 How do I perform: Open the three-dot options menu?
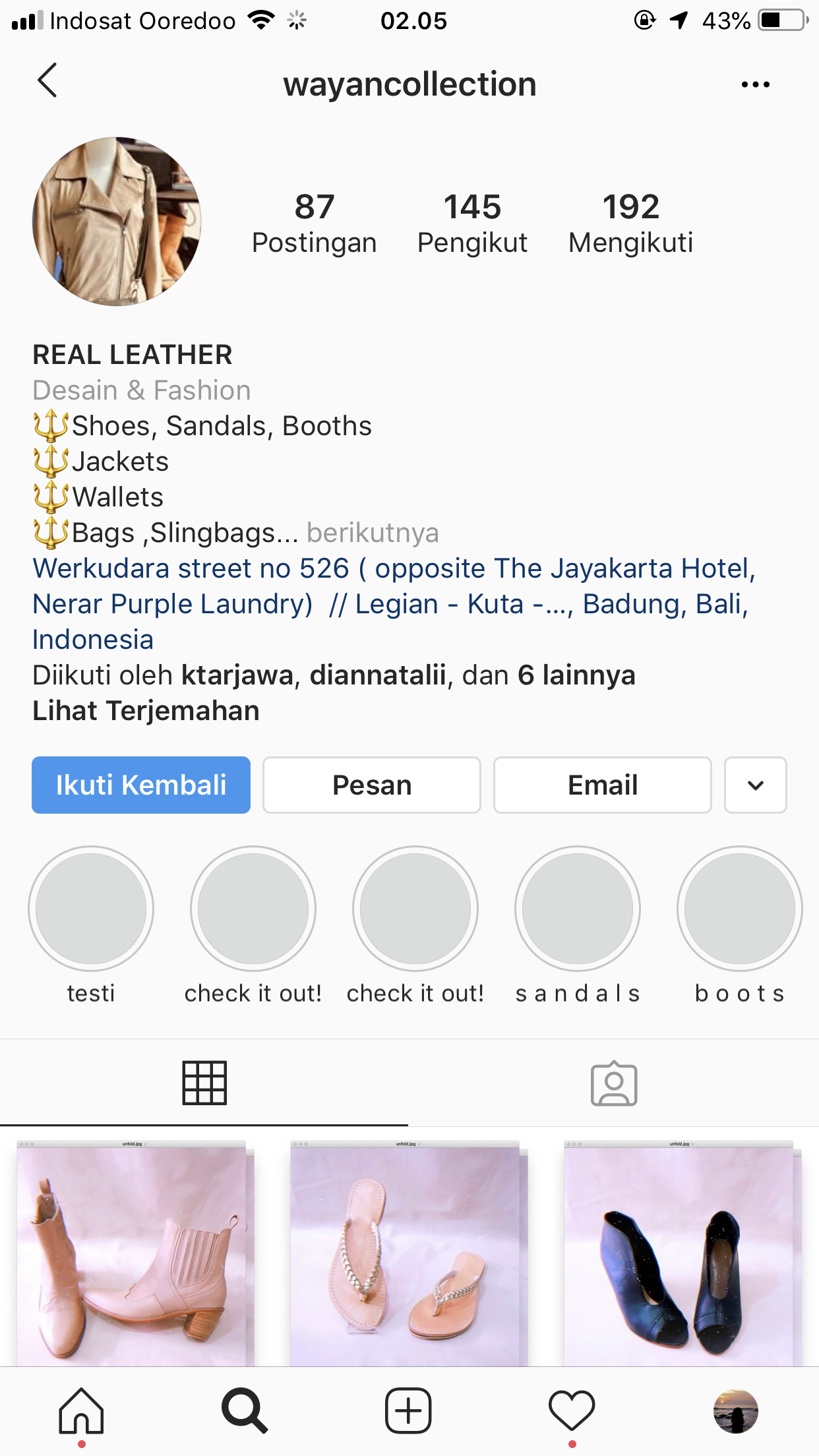tap(755, 84)
